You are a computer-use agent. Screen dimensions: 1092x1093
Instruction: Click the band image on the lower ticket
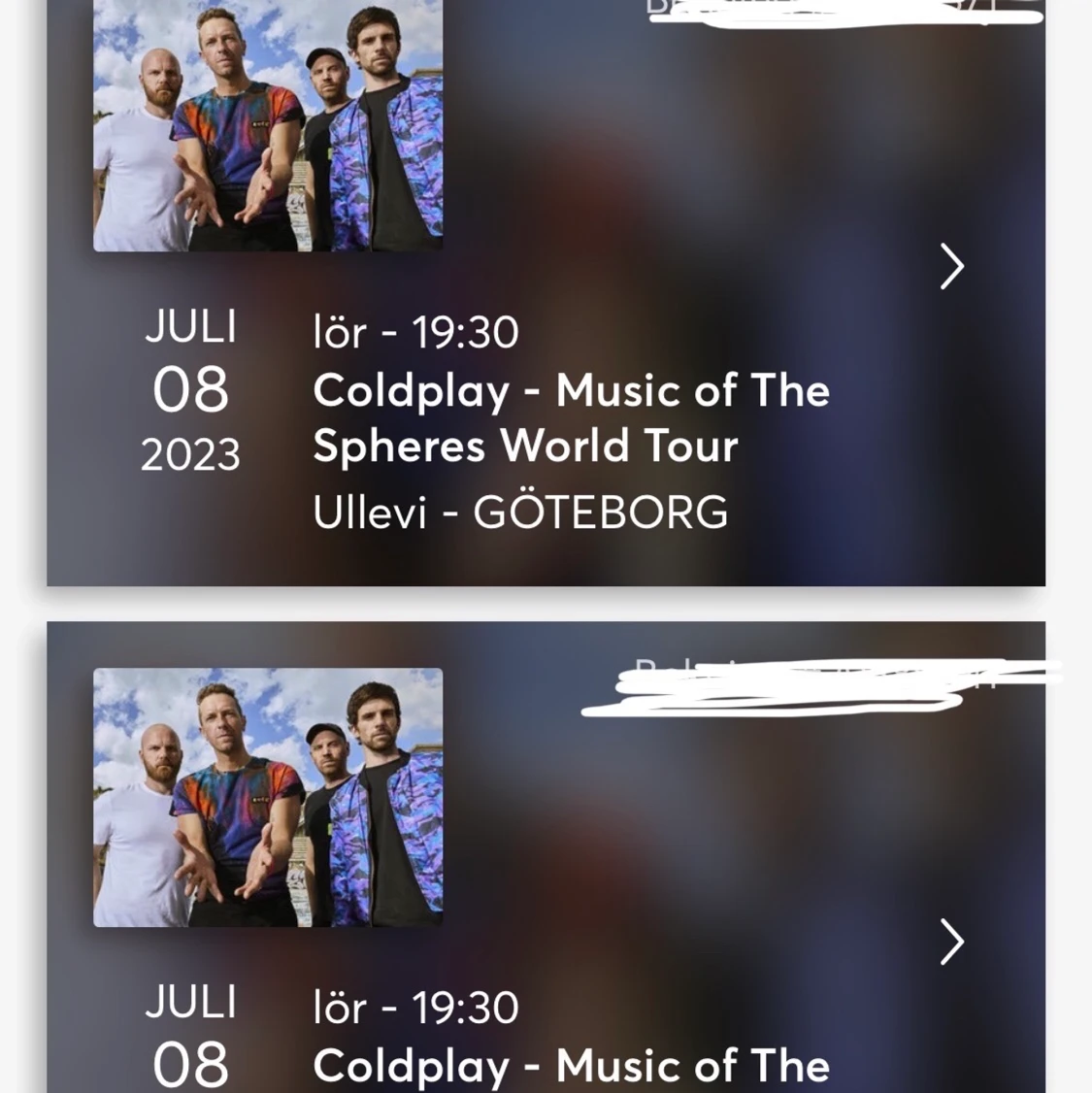tap(267, 798)
